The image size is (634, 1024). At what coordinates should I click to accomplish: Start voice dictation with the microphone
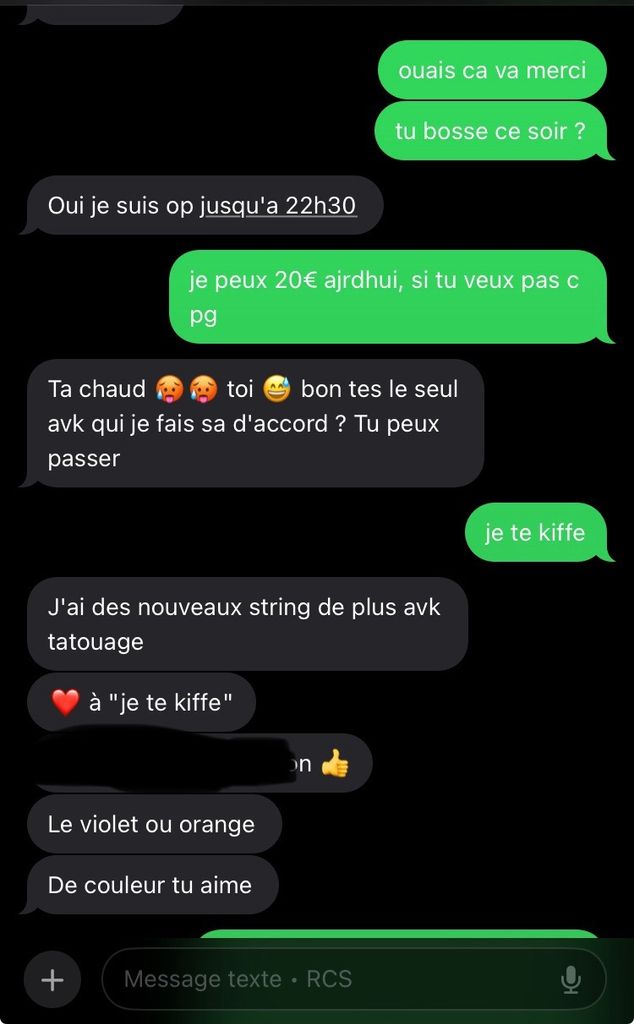tap(571, 979)
